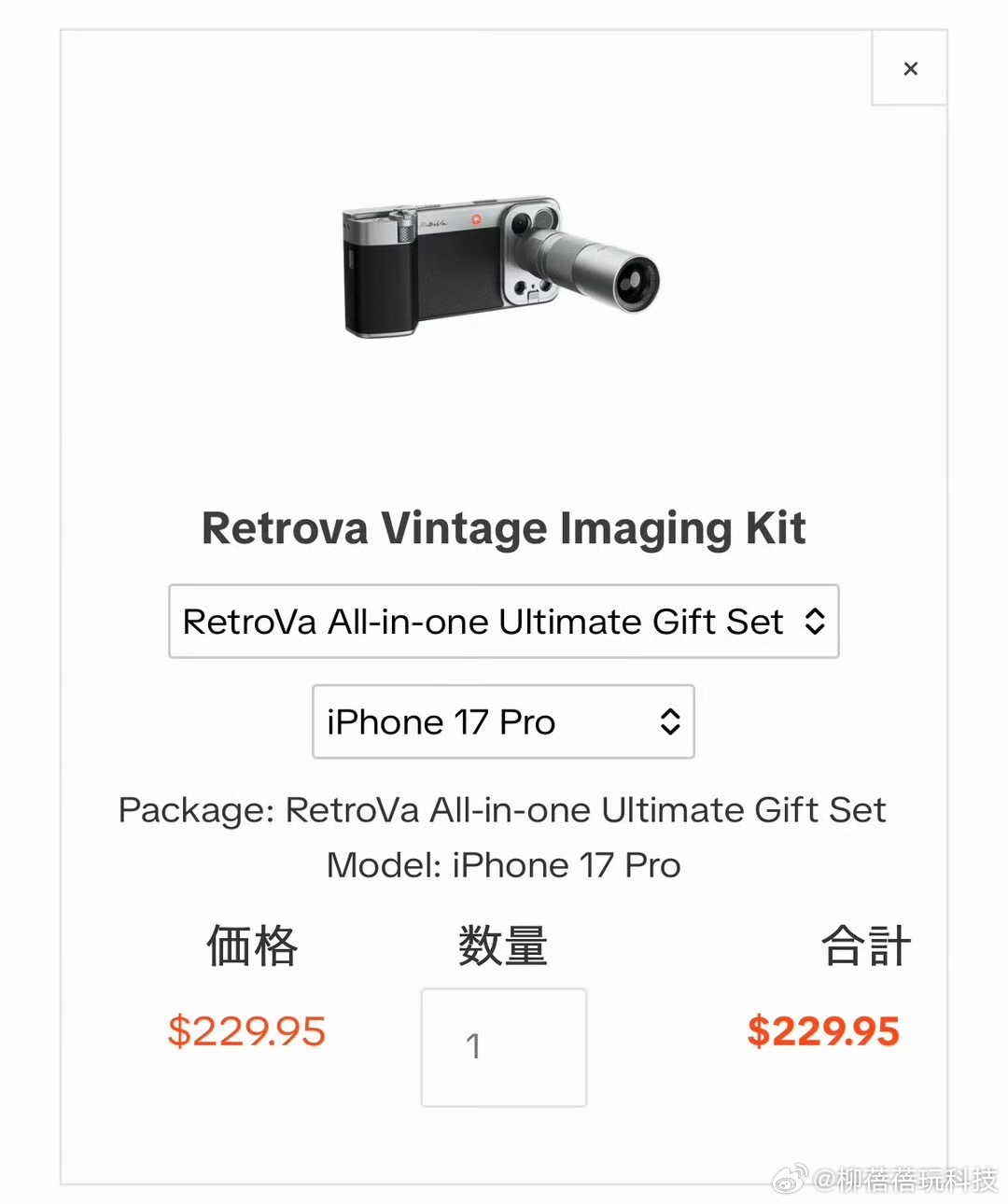Click the $229.95 price under 価格
Screen dimensions: 1008x1204
(247, 1030)
